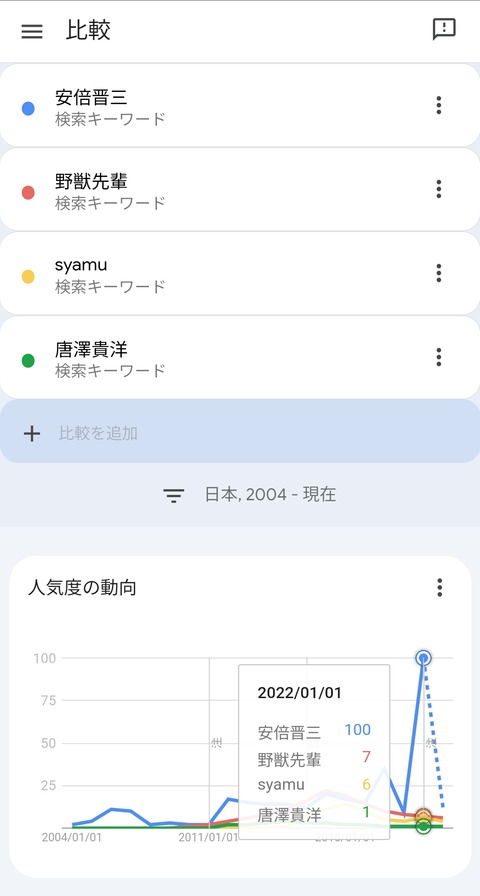Open options menu for 安倍晋三
Viewport: 480px width, 896px height.
tap(438, 106)
